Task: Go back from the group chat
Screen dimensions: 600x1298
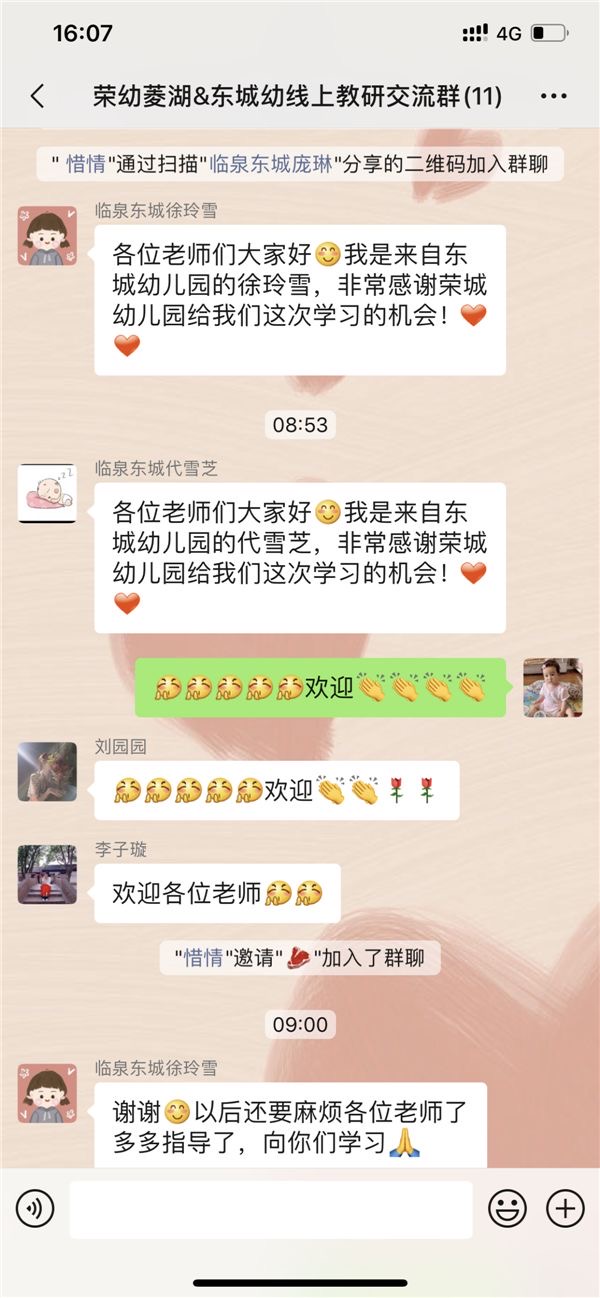Action: pos(38,96)
